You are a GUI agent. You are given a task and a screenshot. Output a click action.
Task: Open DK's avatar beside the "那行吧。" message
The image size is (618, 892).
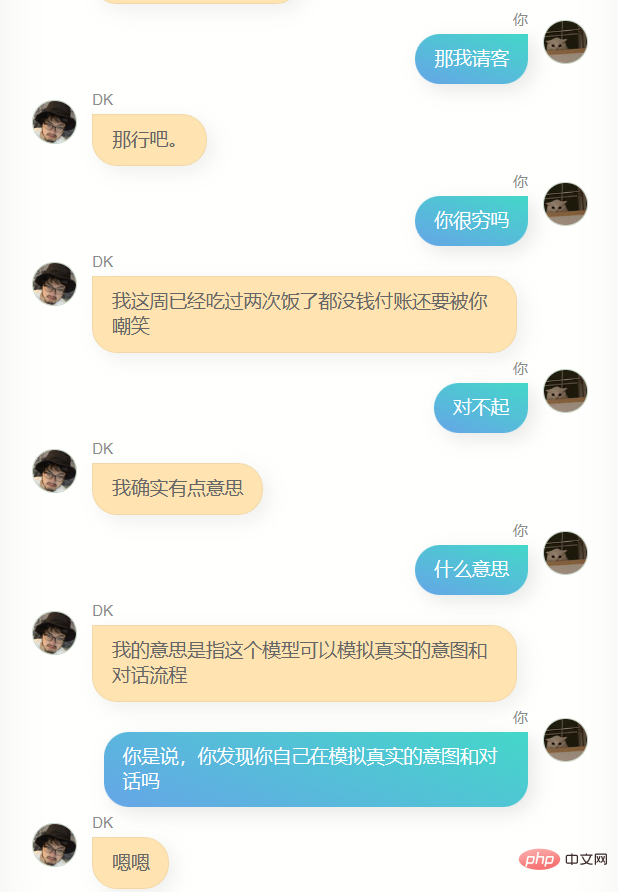click(x=54, y=122)
